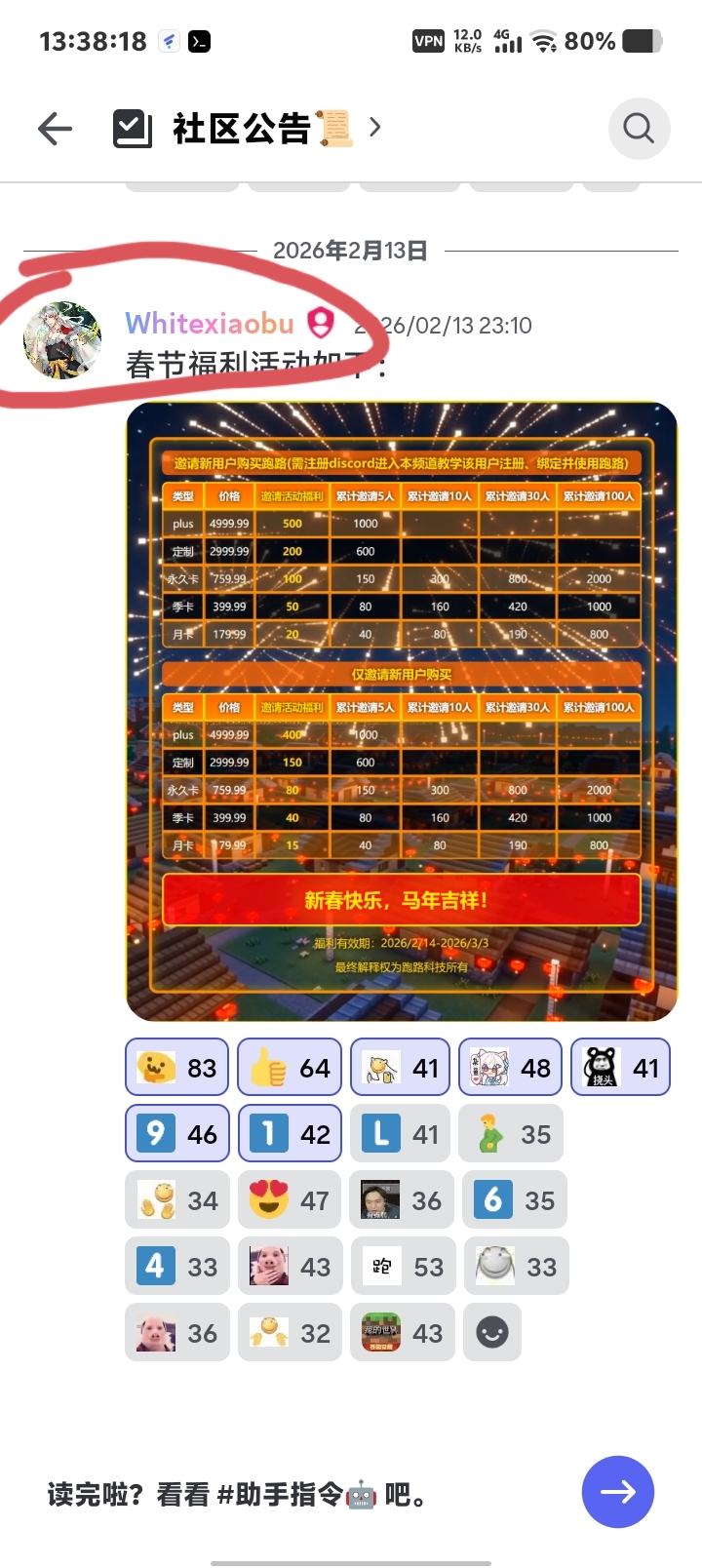Add the number 6 reaction with 35
Screen dimensions: 702x1568
[x=515, y=1199]
